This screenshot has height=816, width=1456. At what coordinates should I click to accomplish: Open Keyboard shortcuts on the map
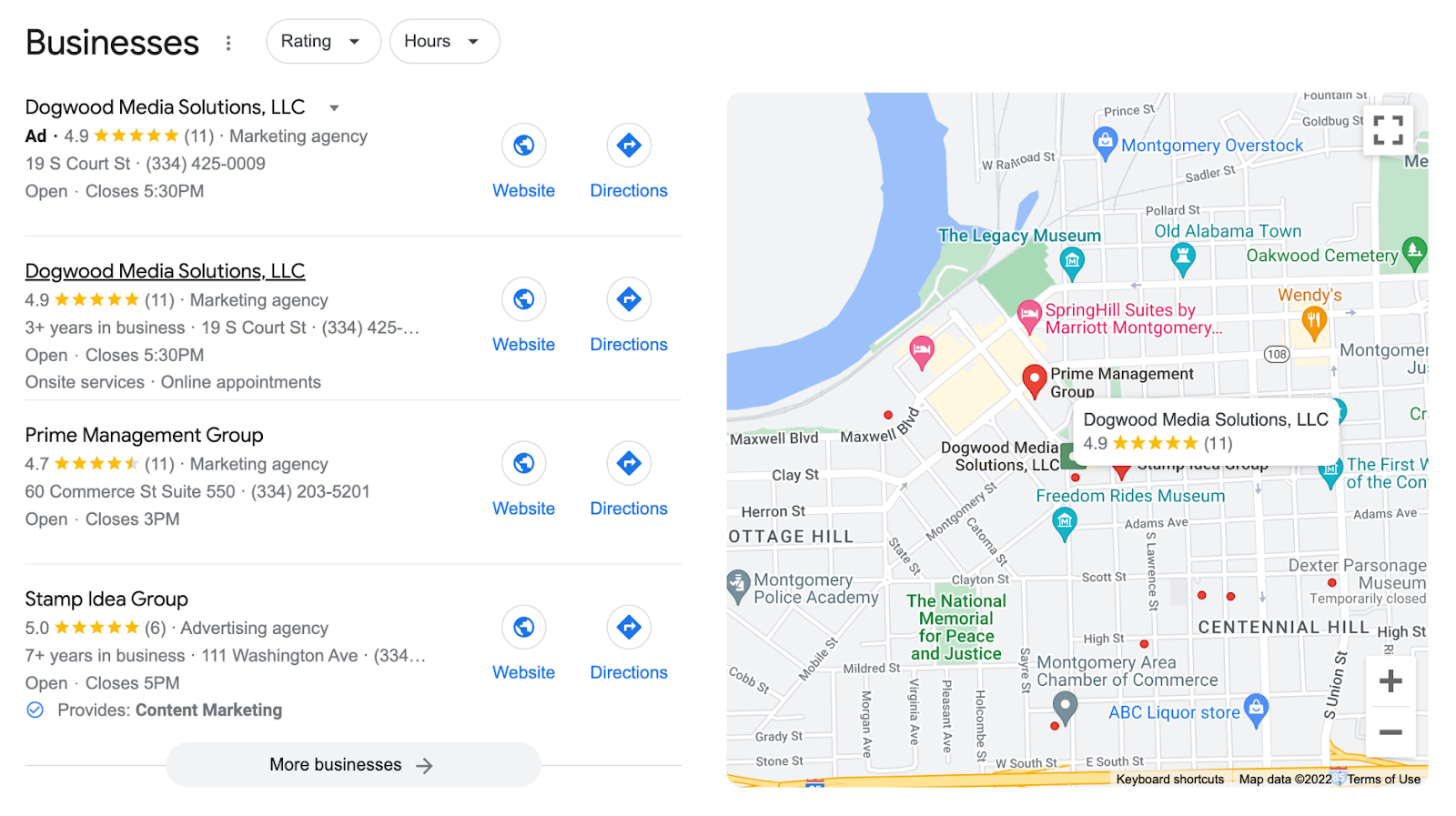point(1169,779)
